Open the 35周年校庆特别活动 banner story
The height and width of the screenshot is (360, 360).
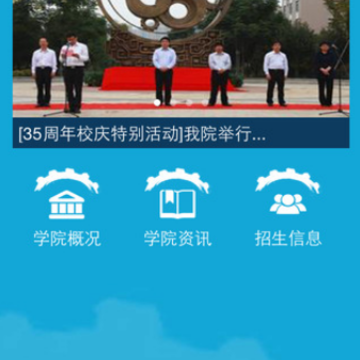(x=181, y=74)
